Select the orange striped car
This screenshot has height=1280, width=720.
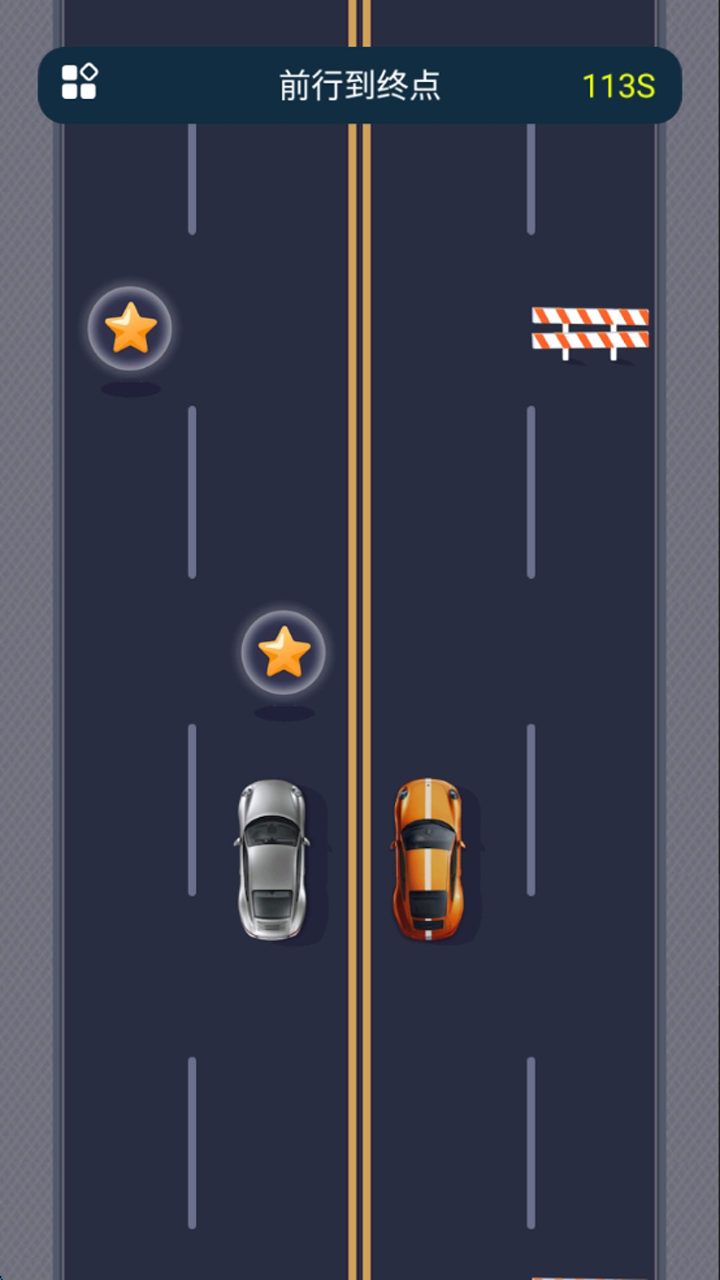428,860
